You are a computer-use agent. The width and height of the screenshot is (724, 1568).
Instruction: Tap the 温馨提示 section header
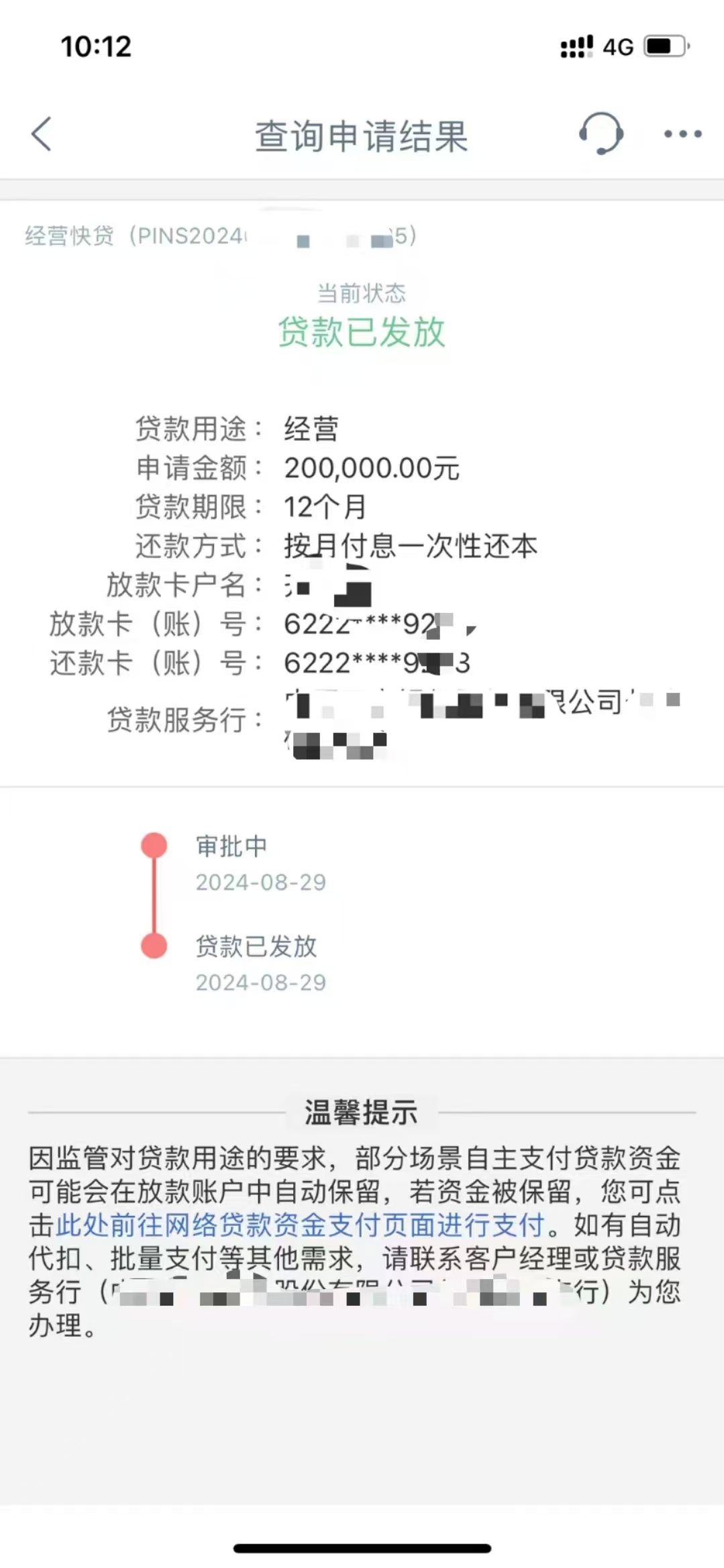point(360,1113)
